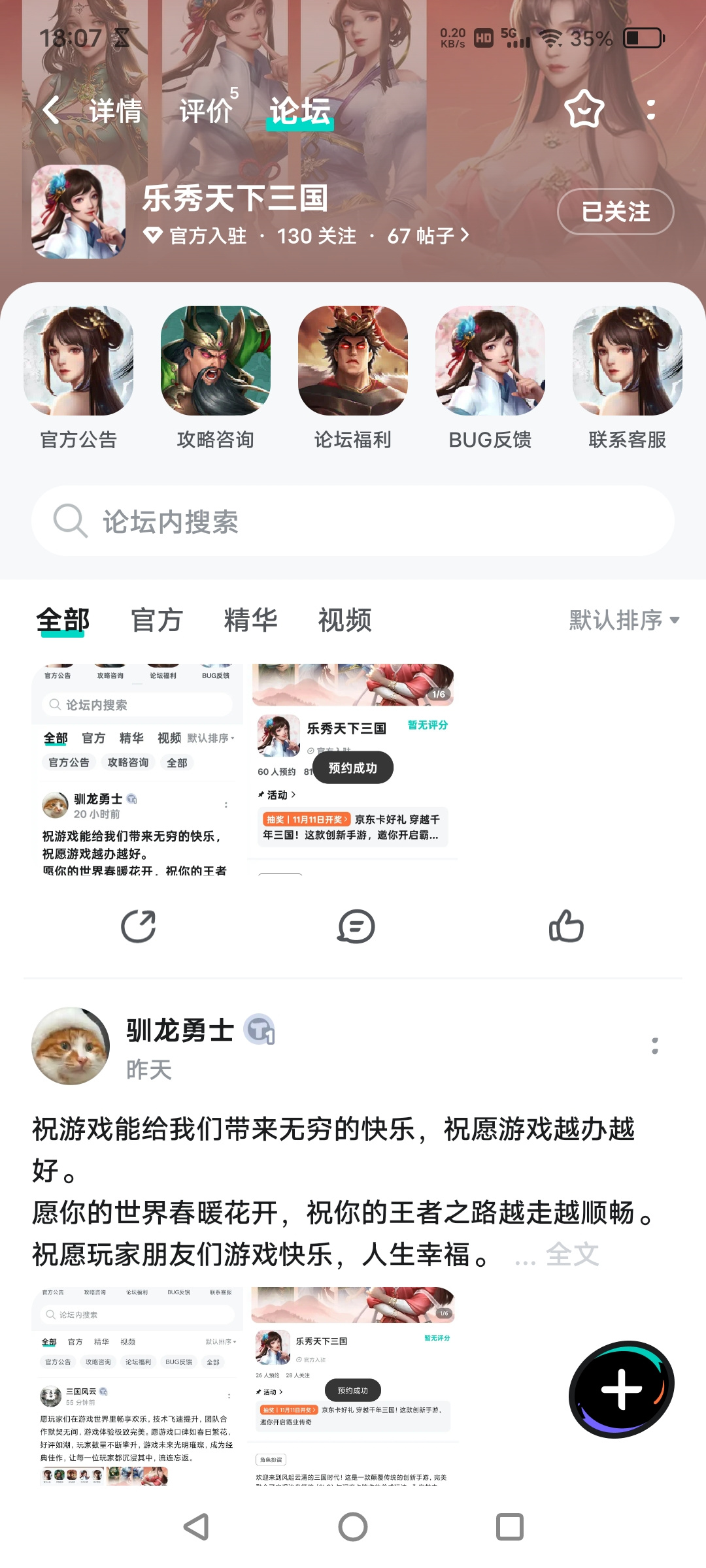
Task: Create a new post with plus button
Action: 622,1388
